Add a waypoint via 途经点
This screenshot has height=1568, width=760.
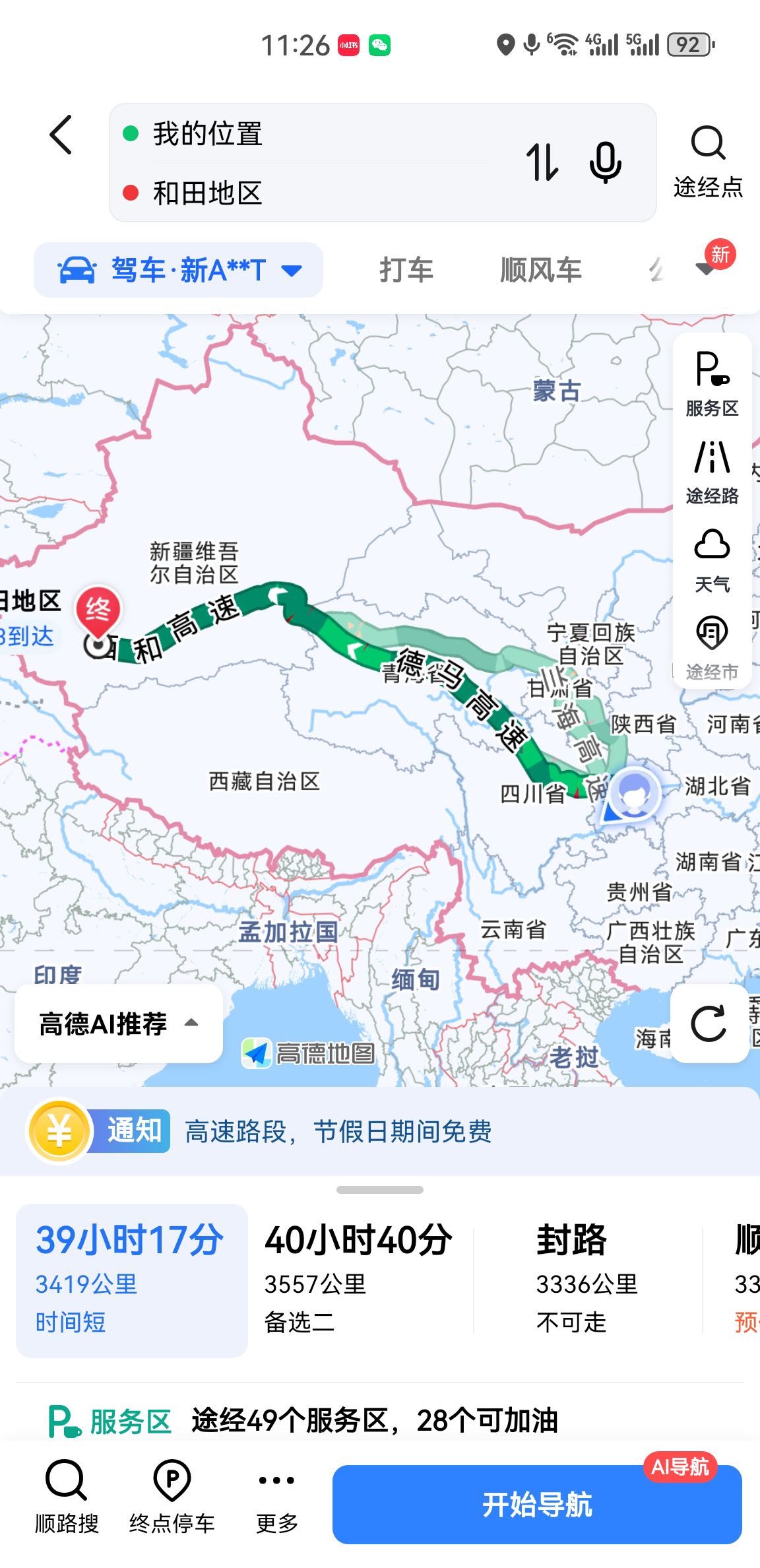click(708, 162)
